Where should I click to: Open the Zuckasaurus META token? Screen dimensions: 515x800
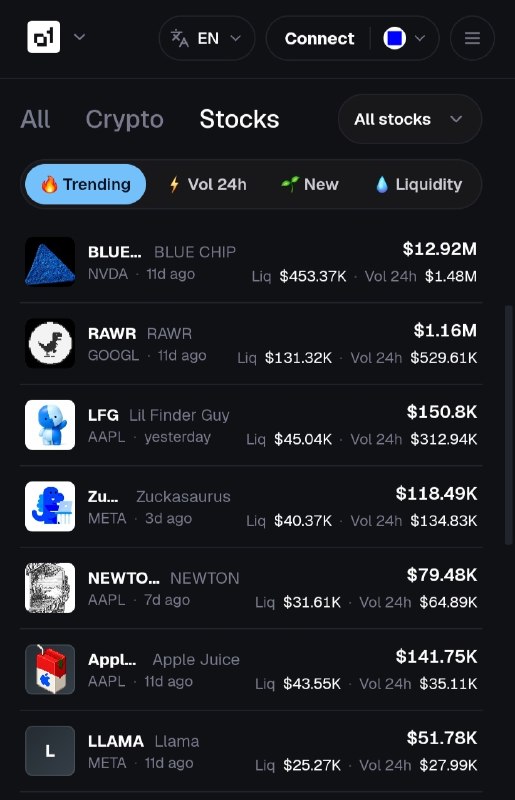(x=251, y=507)
